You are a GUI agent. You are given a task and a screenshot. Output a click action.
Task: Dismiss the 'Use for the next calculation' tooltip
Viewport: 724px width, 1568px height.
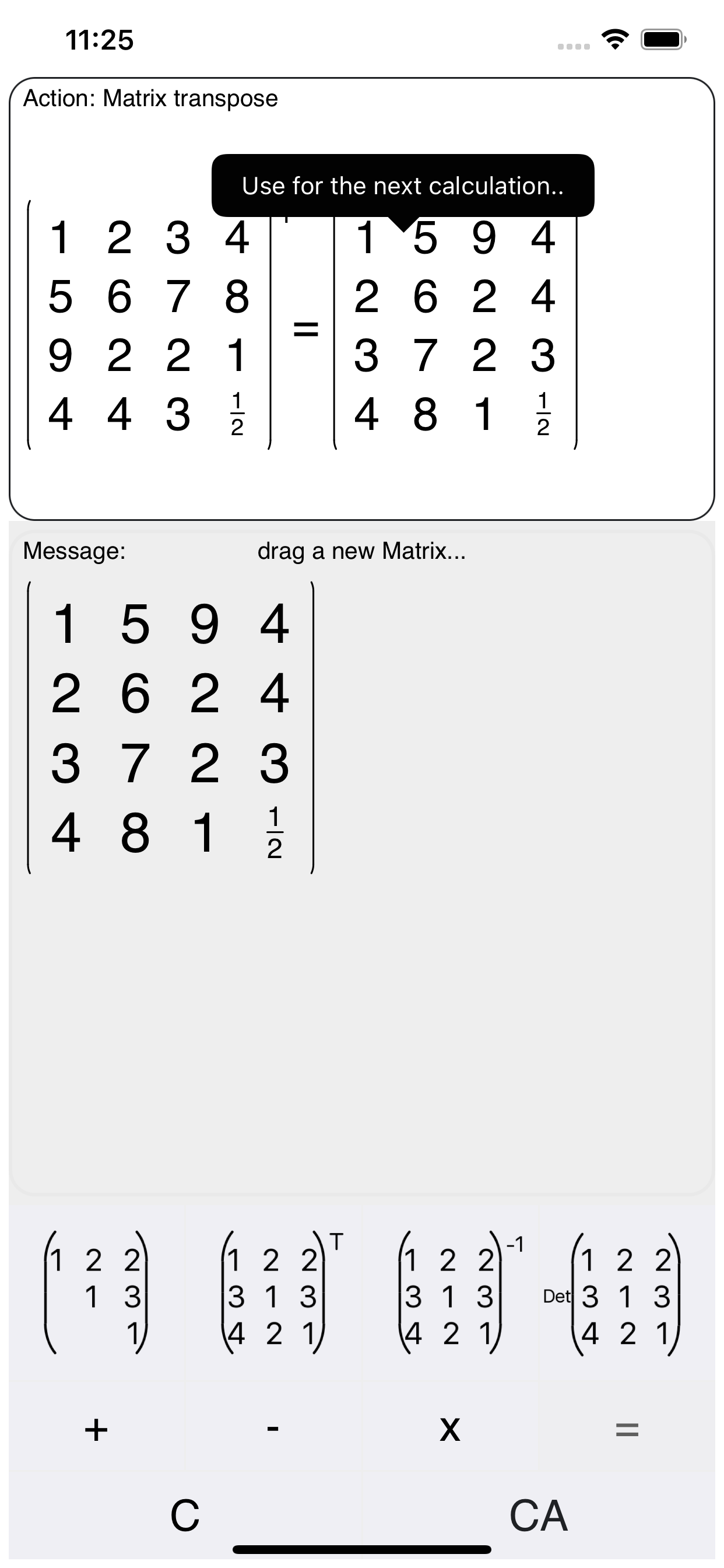[x=403, y=186]
